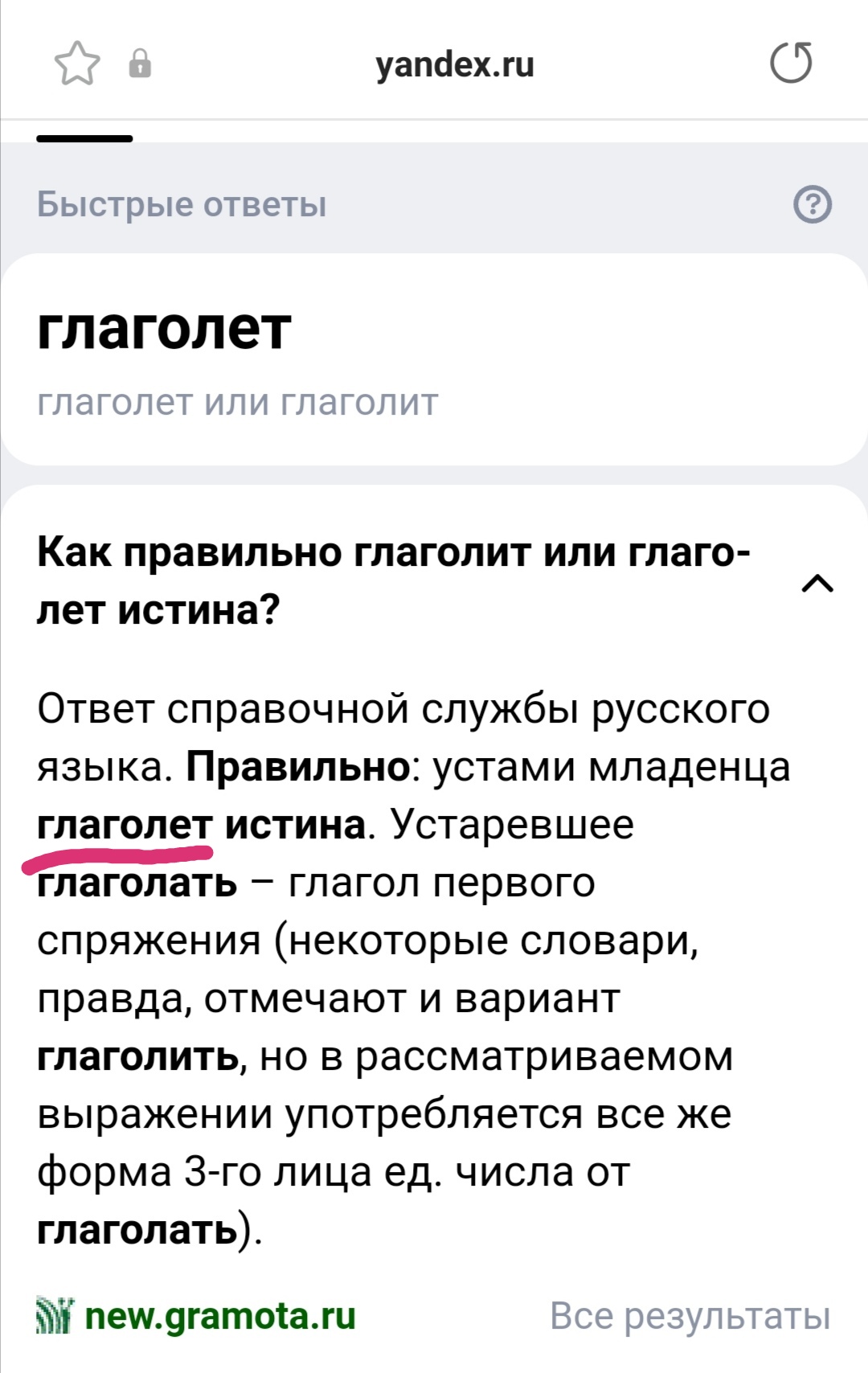Viewport: 868px width, 1373px height.
Task: Bookmark this page with the star icon
Action: click(77, 64)
